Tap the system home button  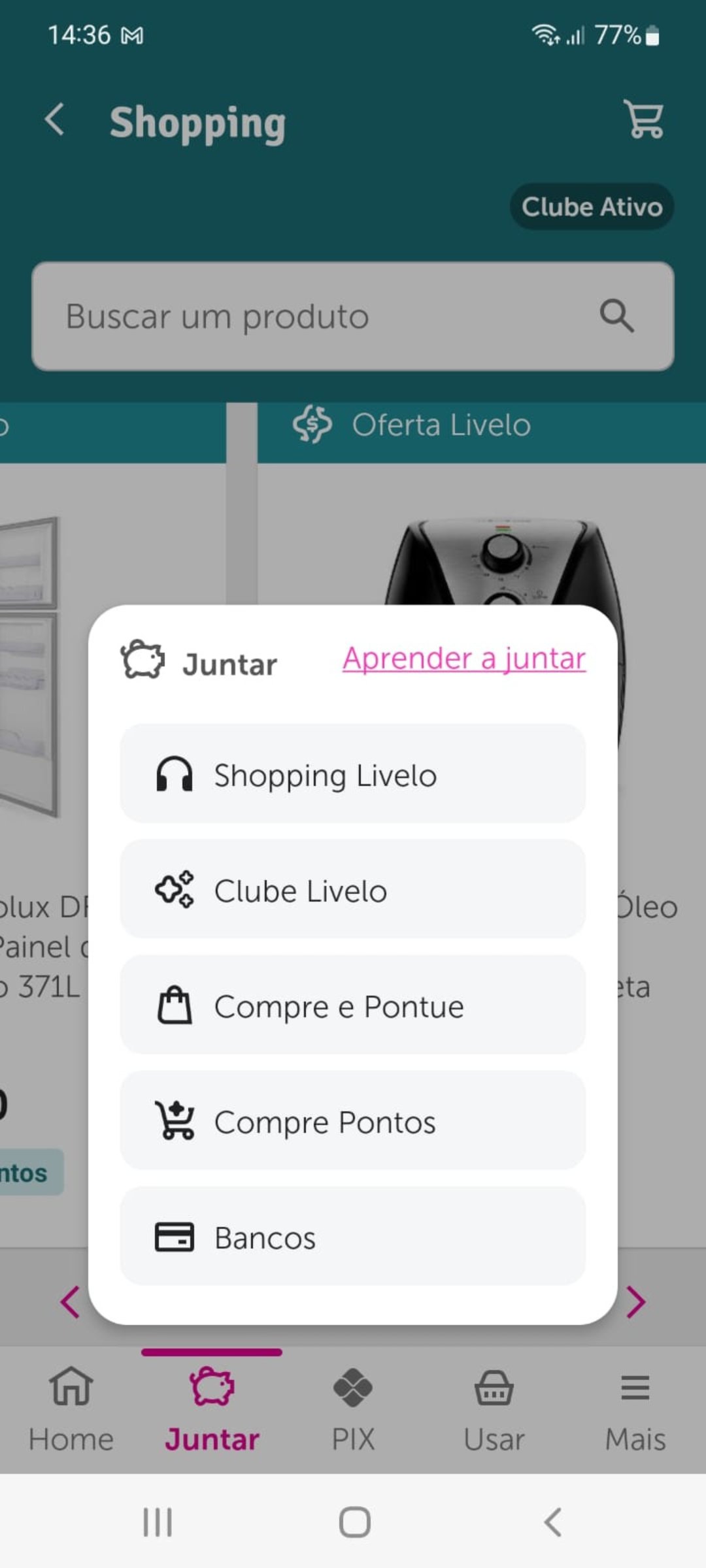tap(354, 1522)
